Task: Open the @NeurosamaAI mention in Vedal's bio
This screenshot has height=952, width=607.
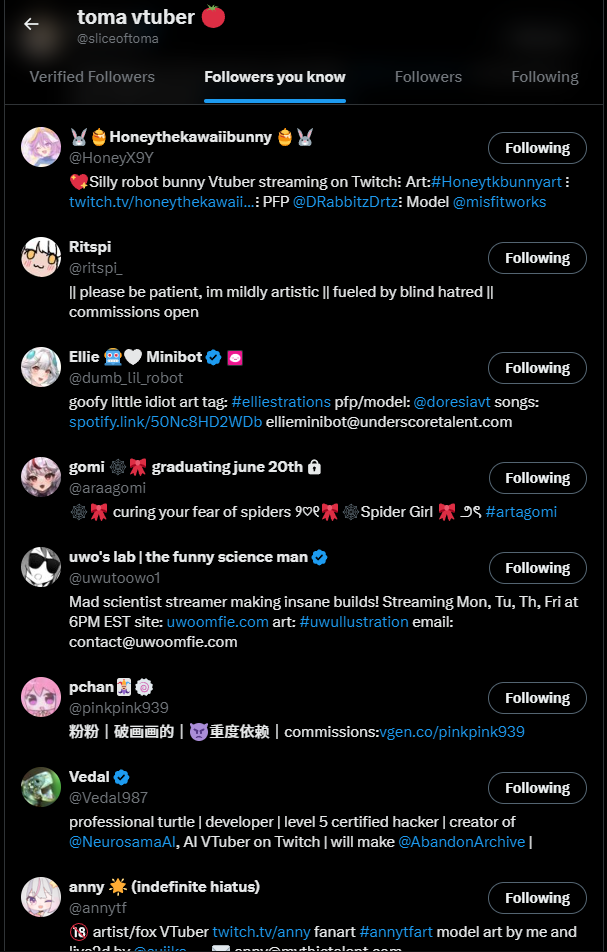Action: 124,842
